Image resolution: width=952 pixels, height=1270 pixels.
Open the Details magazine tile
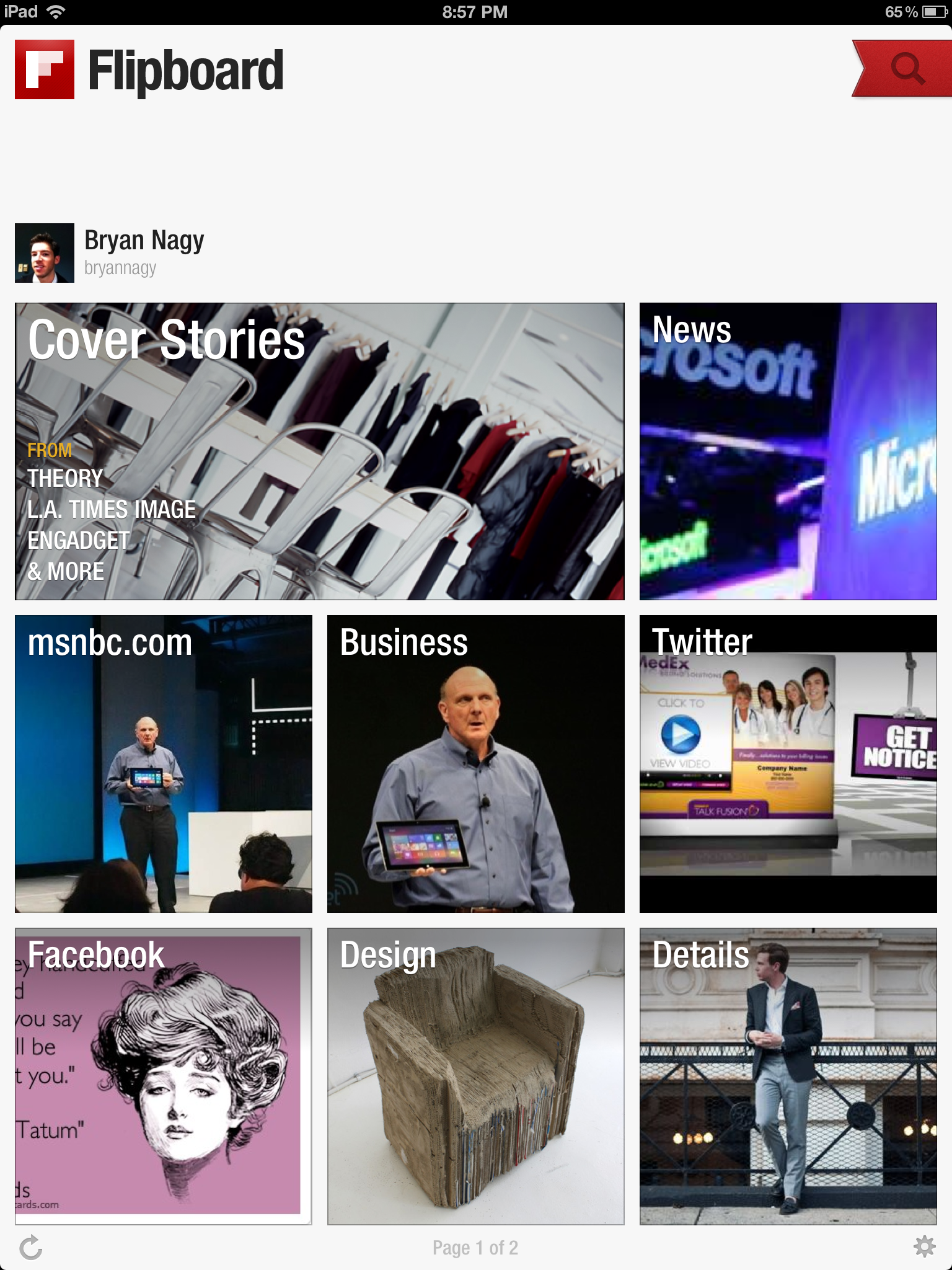point(788,1077)
